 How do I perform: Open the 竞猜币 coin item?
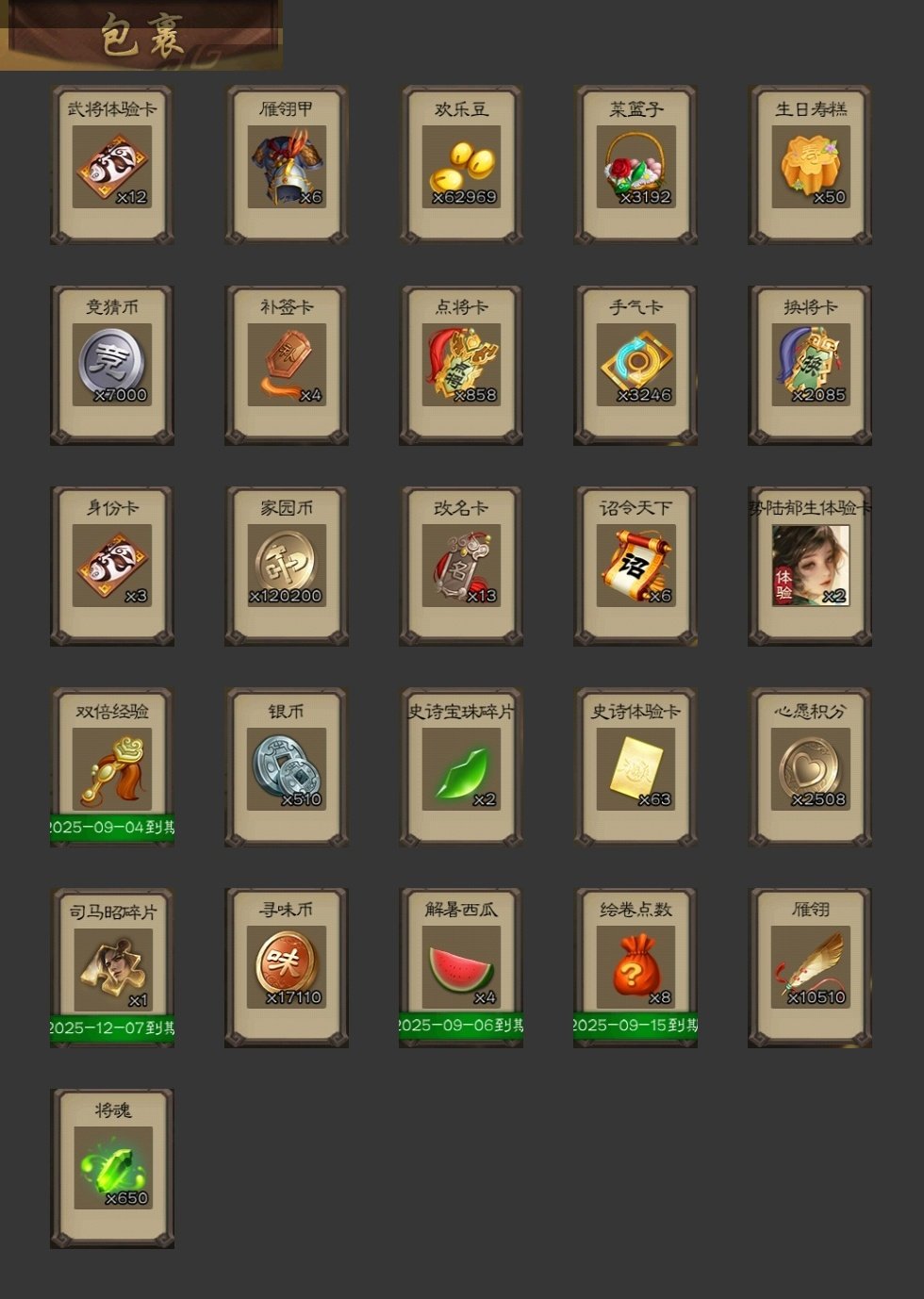[112, 365]
